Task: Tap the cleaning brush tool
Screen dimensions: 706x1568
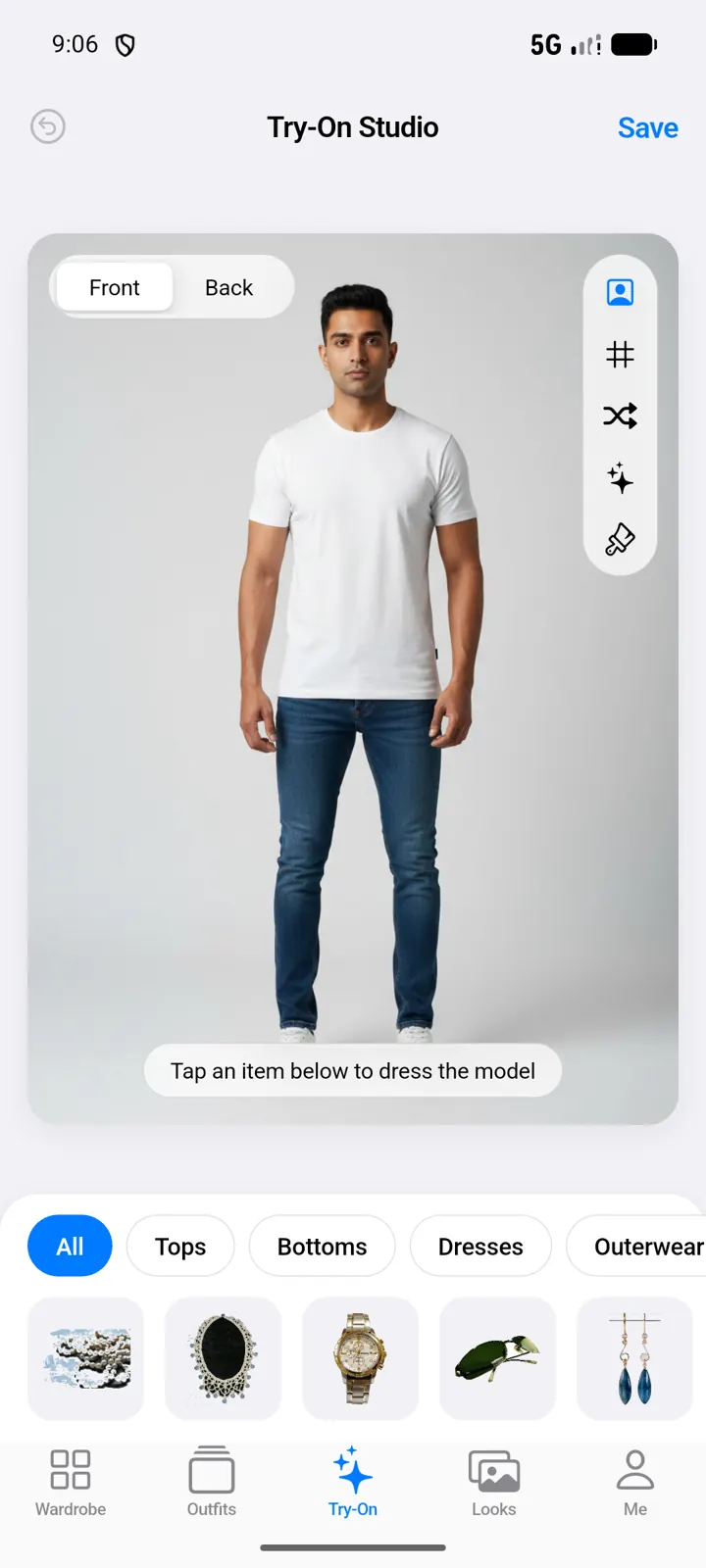Action: click(x=620, y=539)
